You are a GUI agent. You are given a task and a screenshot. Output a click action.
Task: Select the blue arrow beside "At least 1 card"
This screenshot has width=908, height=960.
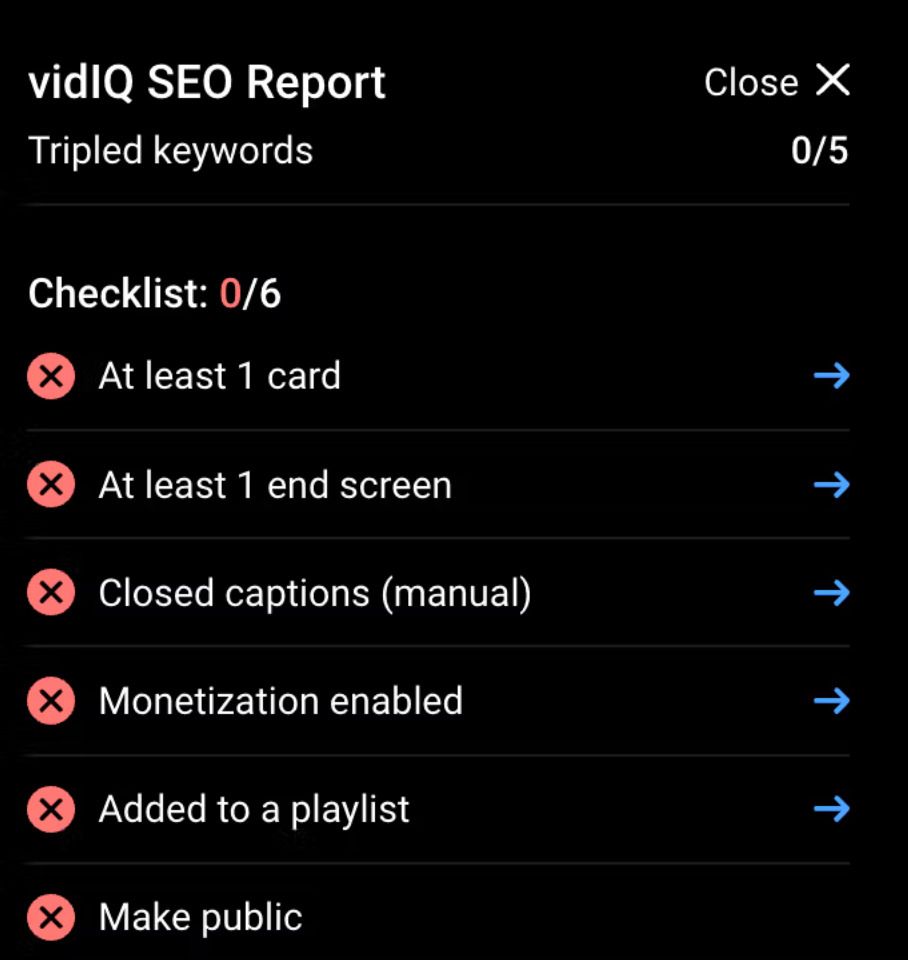[830, 375]
